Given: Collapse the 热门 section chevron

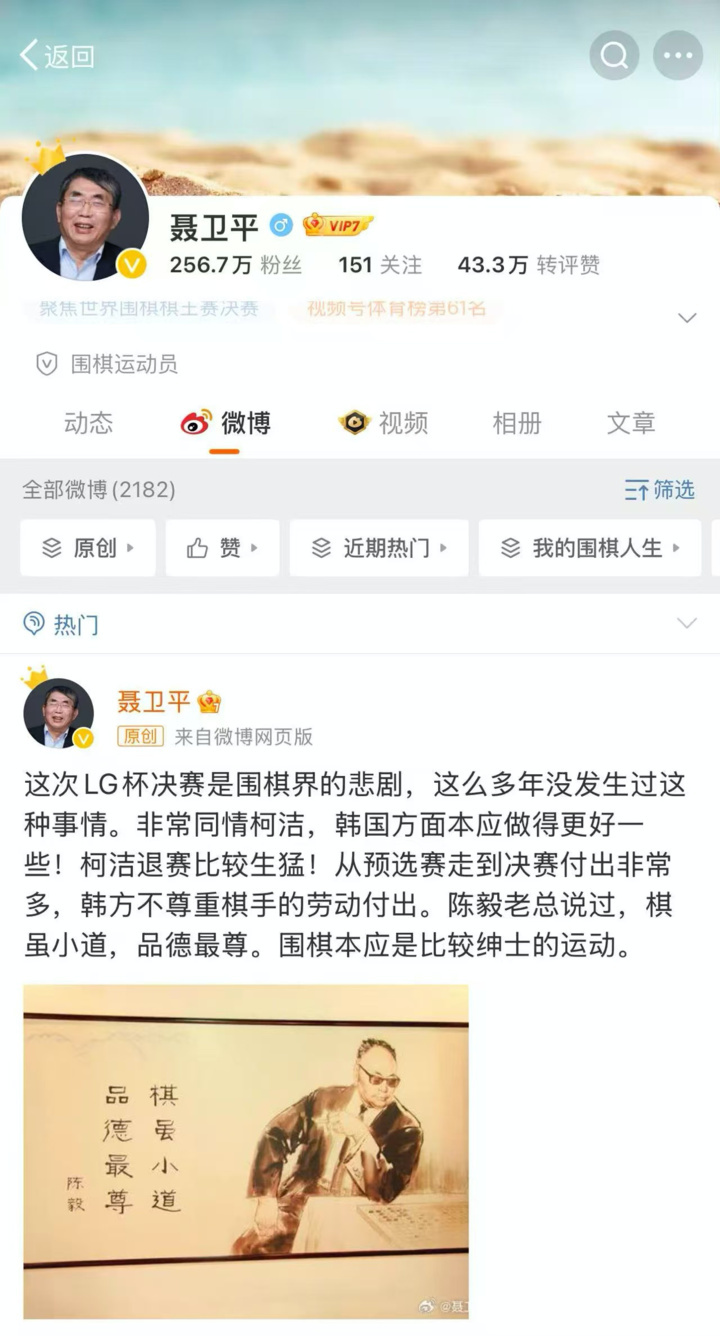Looking at the screenshot, I should click(686, 624).
